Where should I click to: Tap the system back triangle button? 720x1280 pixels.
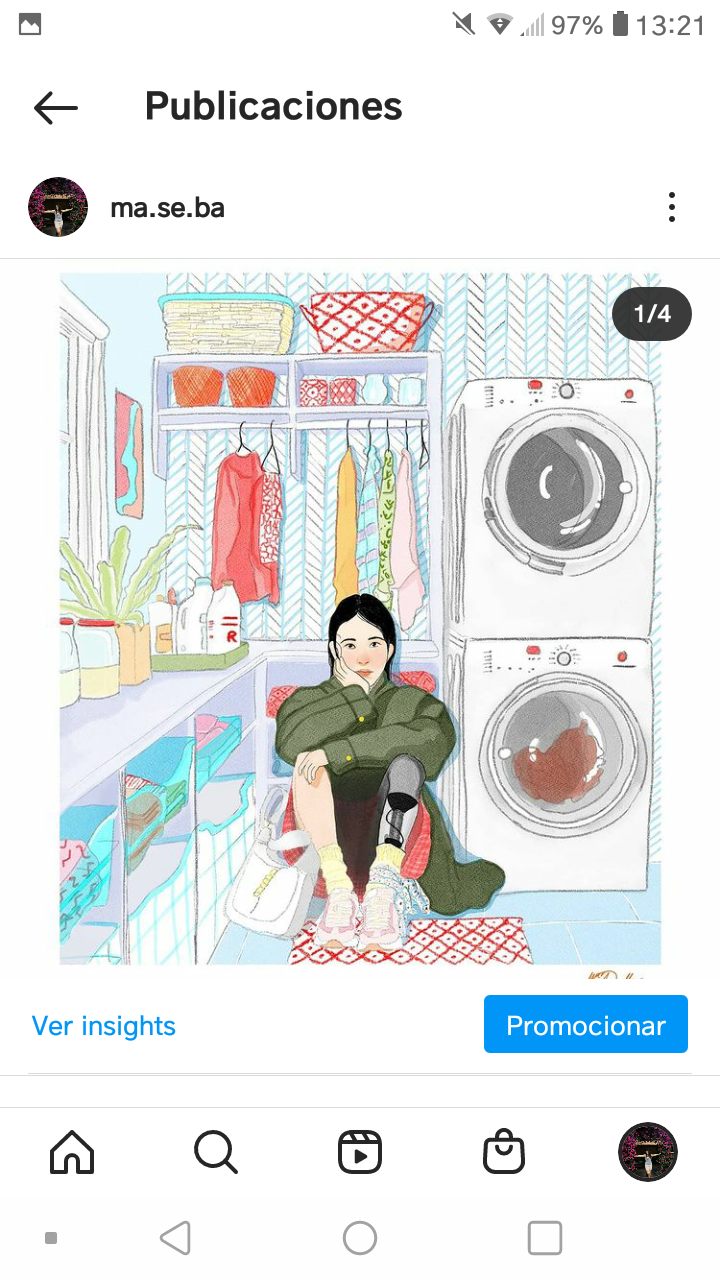[176, 1238]
